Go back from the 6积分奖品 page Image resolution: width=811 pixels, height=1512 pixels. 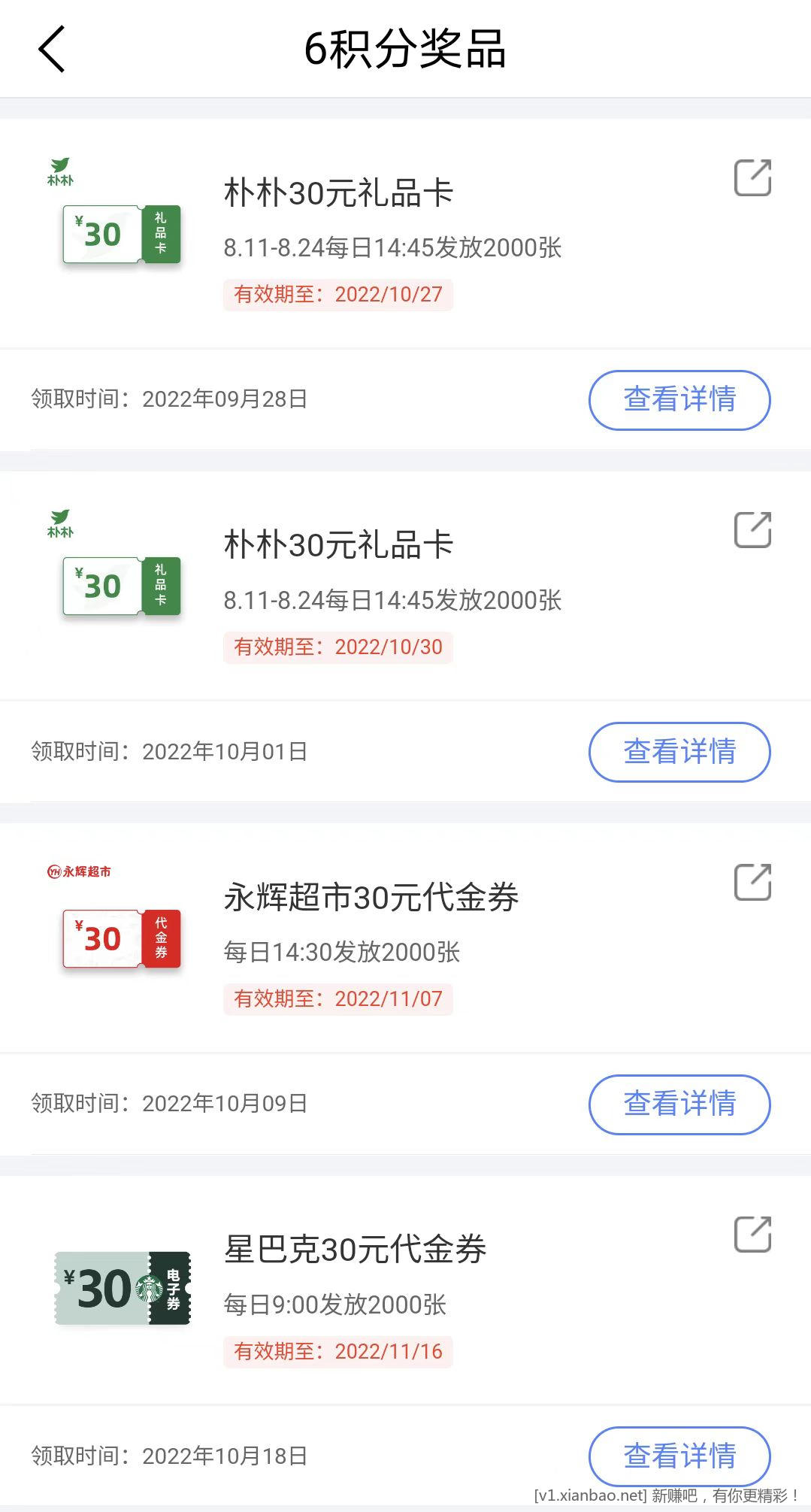[x=52, y=49]
